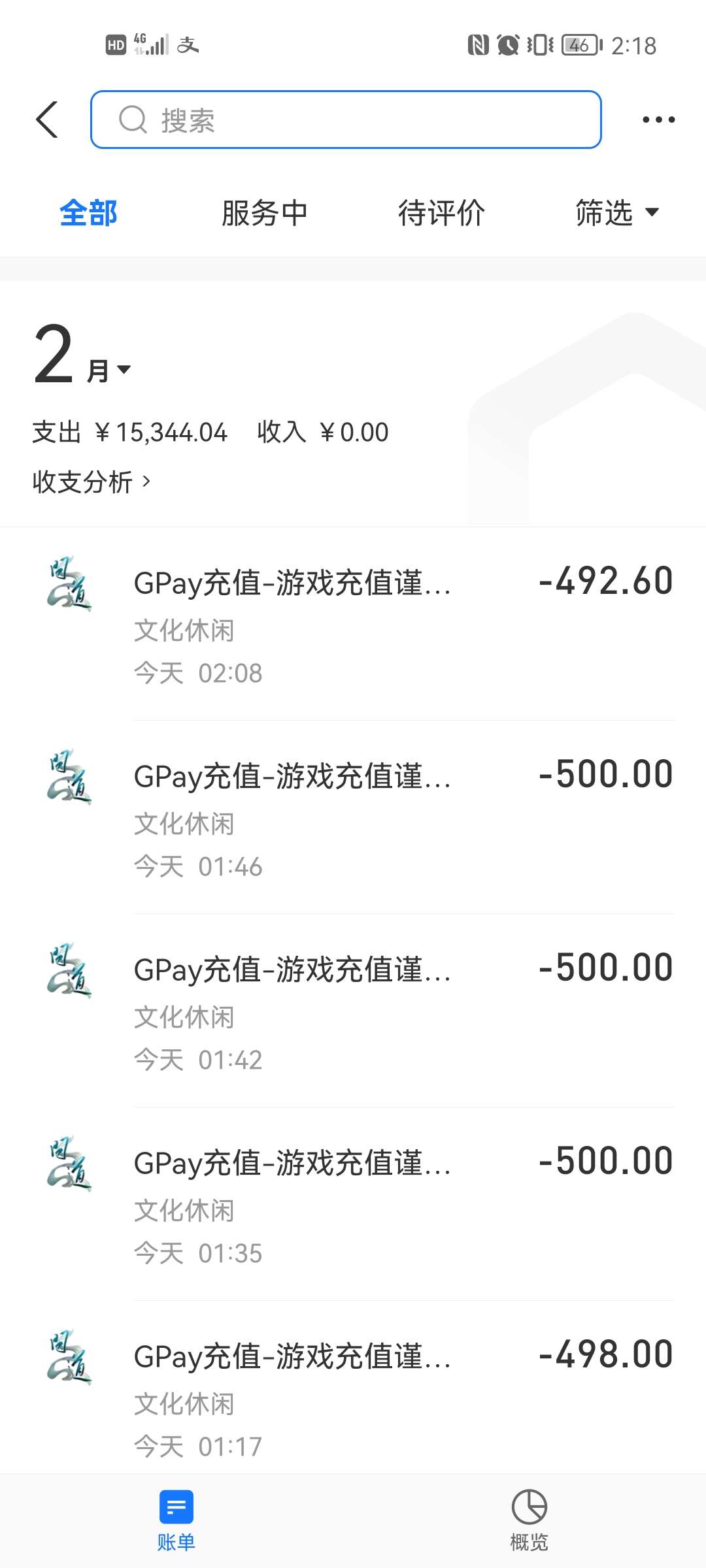Open the -492.60 transaction from 02:08

pos(353,624)
